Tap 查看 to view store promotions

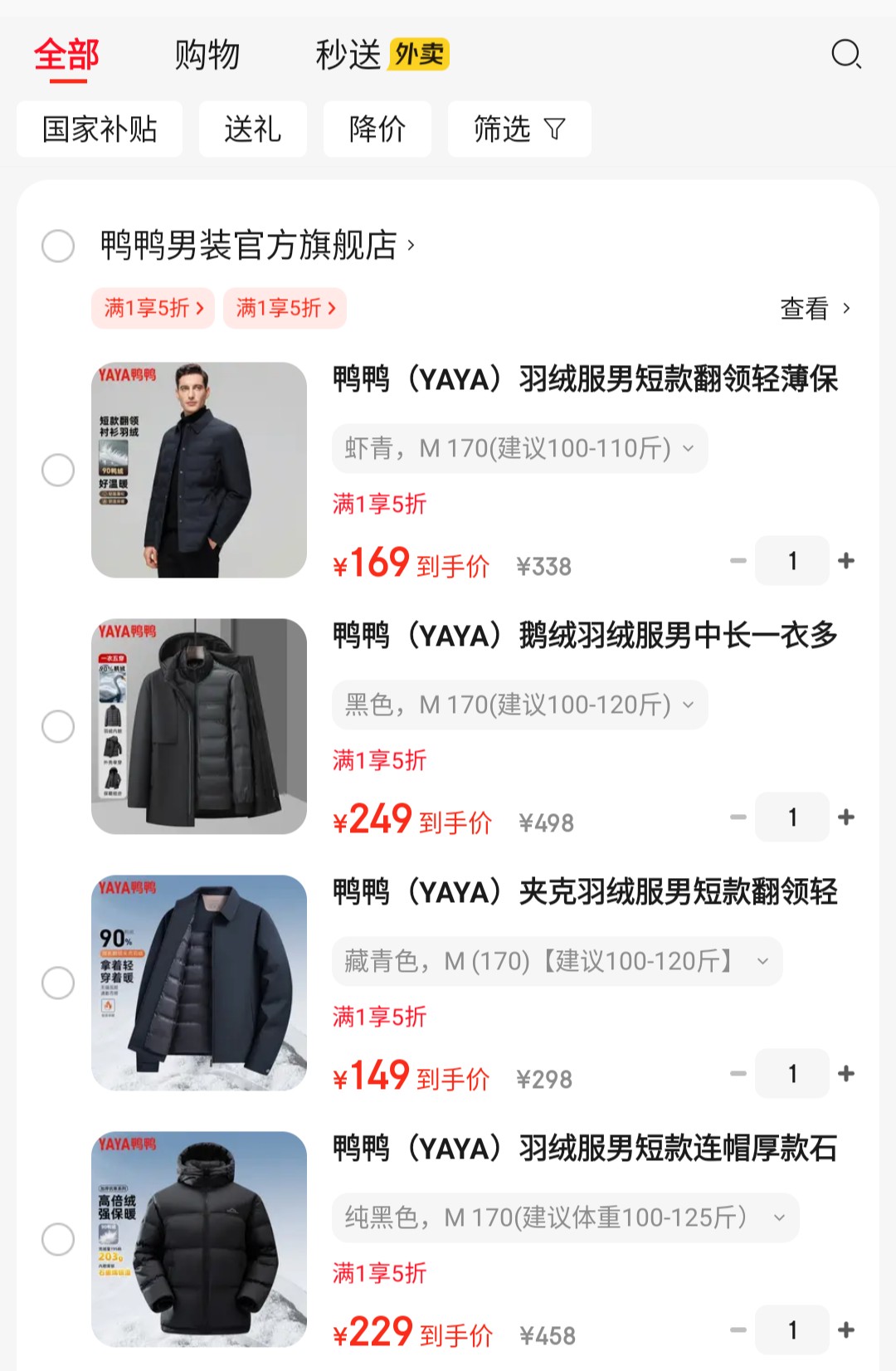815,309
